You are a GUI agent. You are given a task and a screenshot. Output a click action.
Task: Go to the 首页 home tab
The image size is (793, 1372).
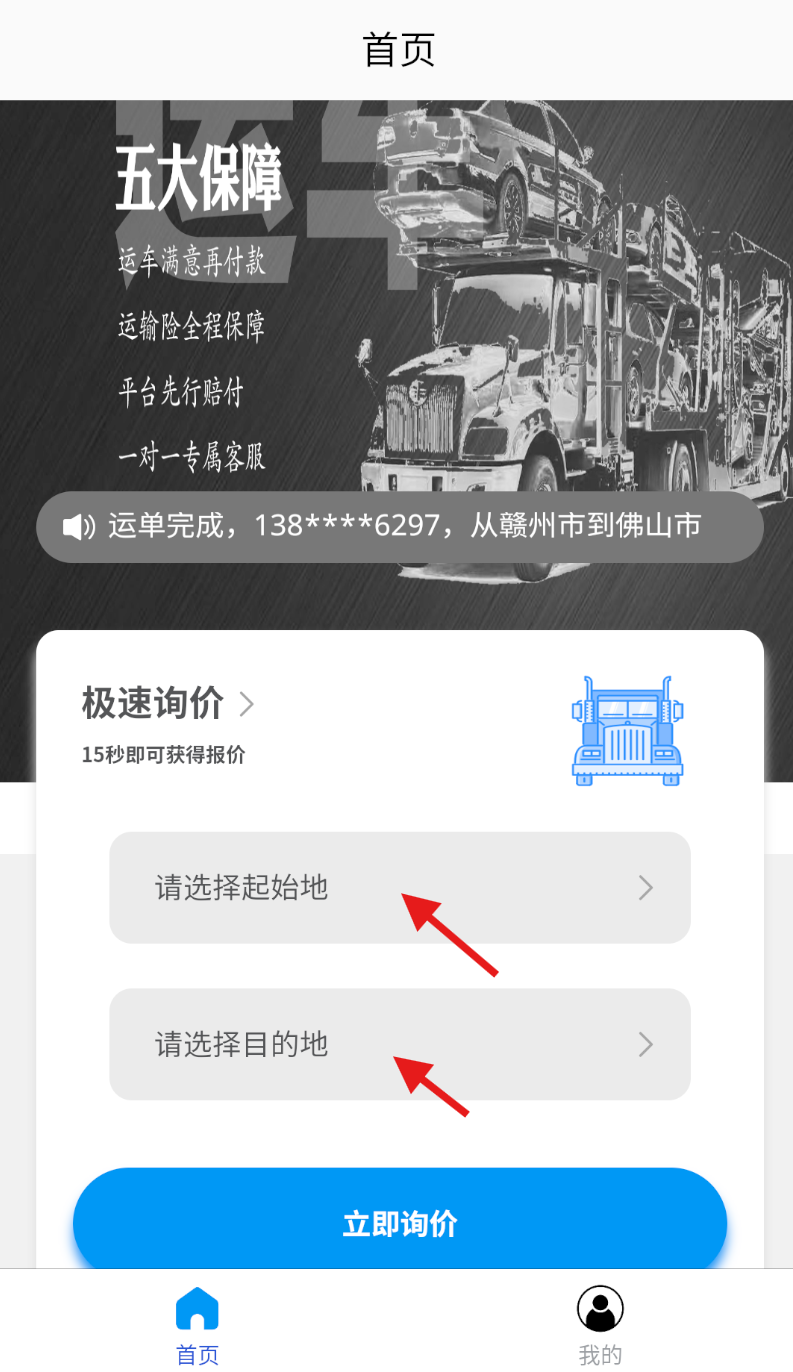(x=197, y=1325)
